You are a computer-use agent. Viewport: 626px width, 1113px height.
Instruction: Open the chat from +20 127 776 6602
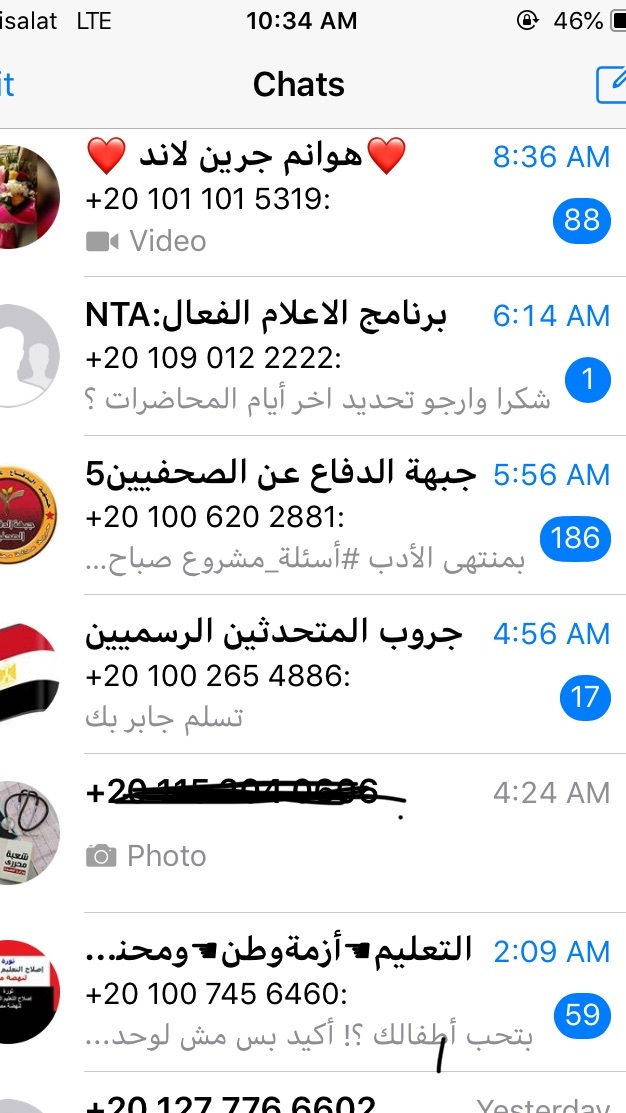point(300,1100)
